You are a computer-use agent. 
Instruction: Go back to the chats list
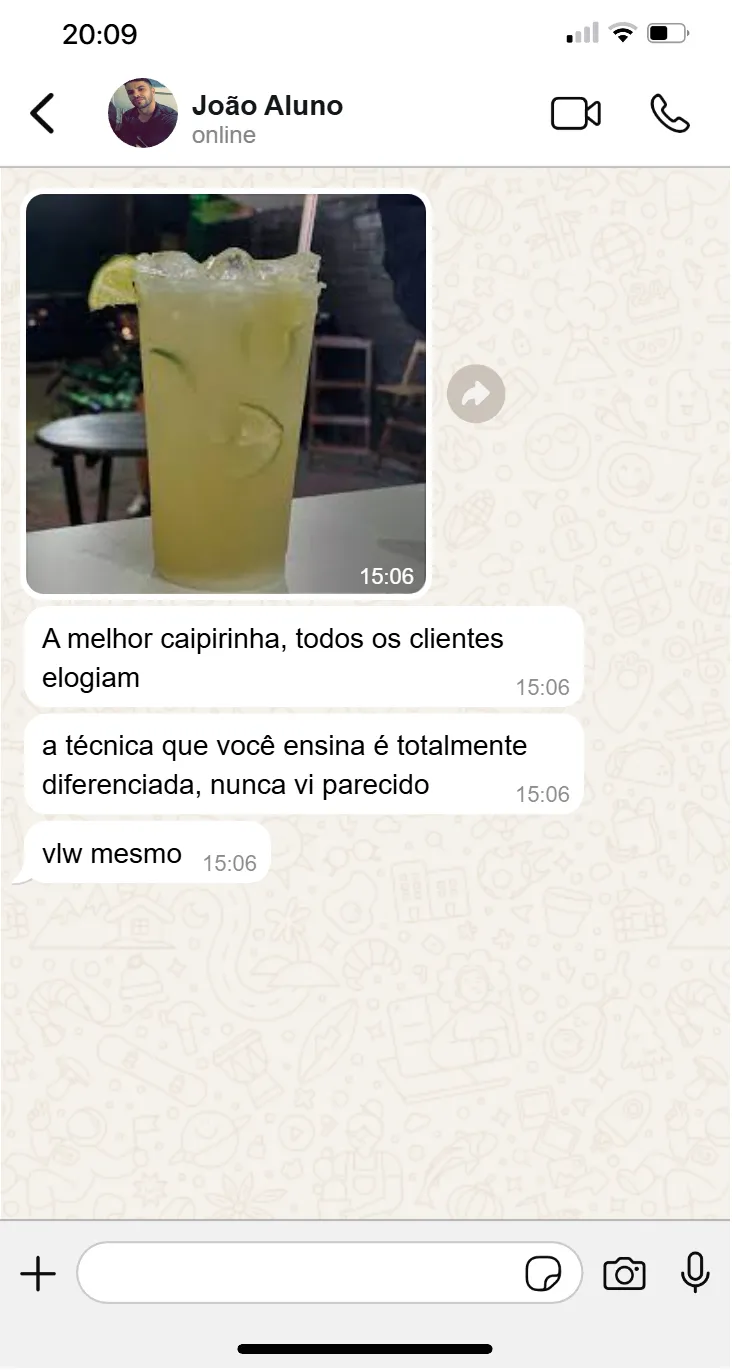pyautogui.click(x=42, y=113)
